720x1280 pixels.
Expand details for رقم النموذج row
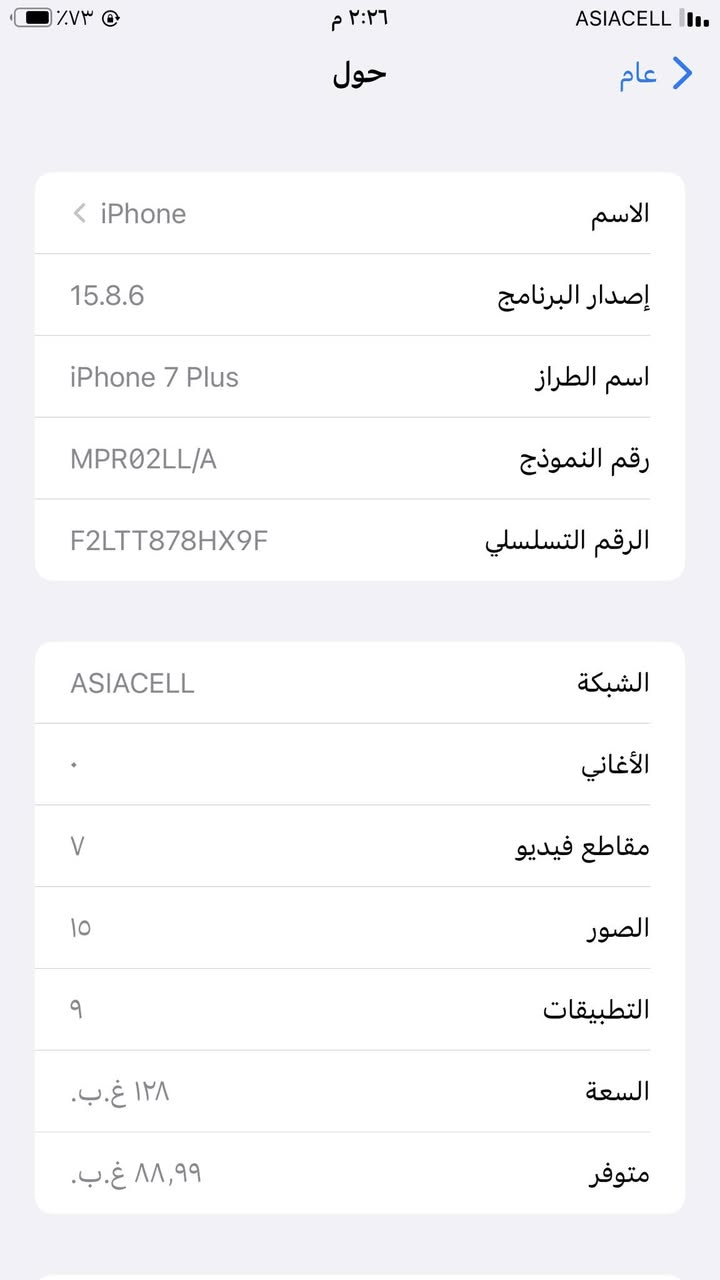pyautogui.click(x=360, y=458)
